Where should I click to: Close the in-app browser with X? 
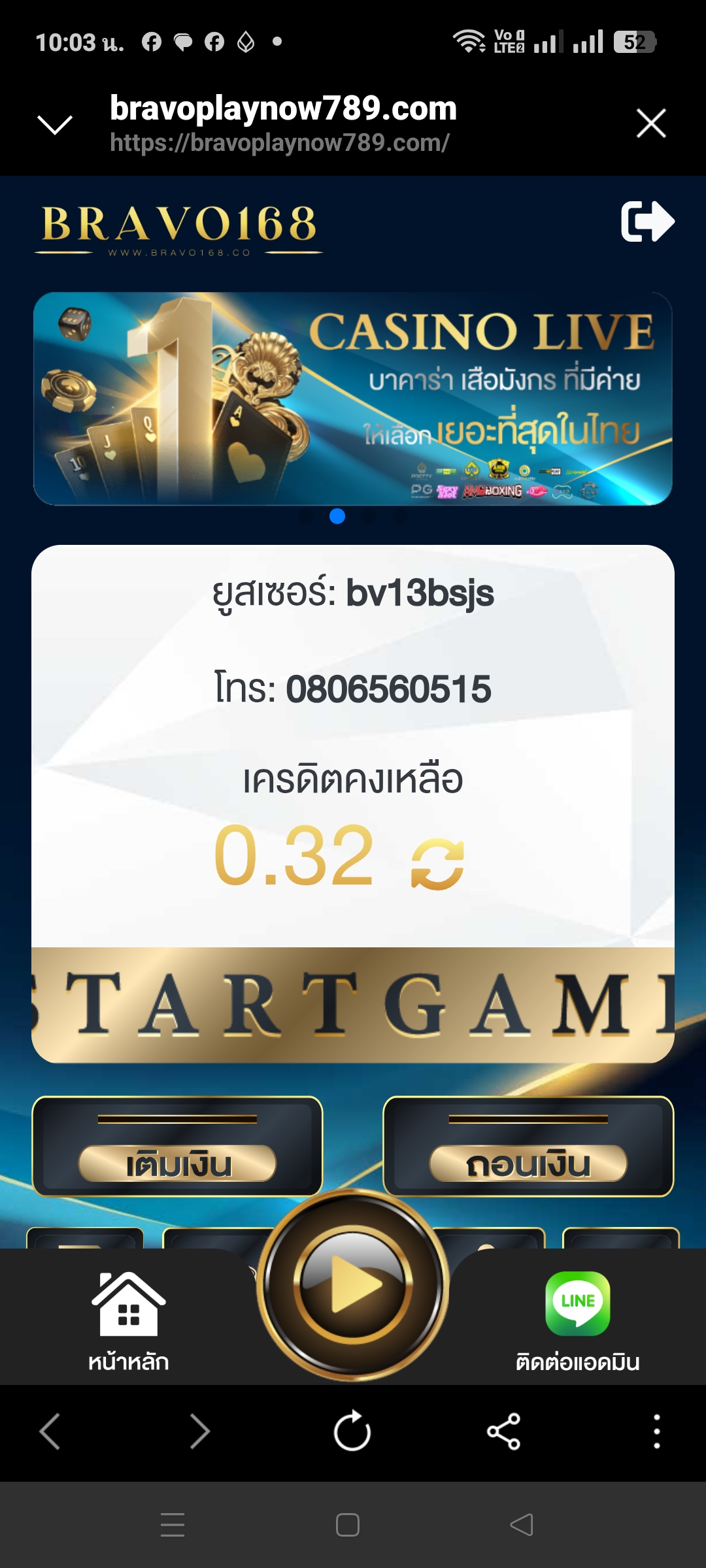[x=650, y=123]
